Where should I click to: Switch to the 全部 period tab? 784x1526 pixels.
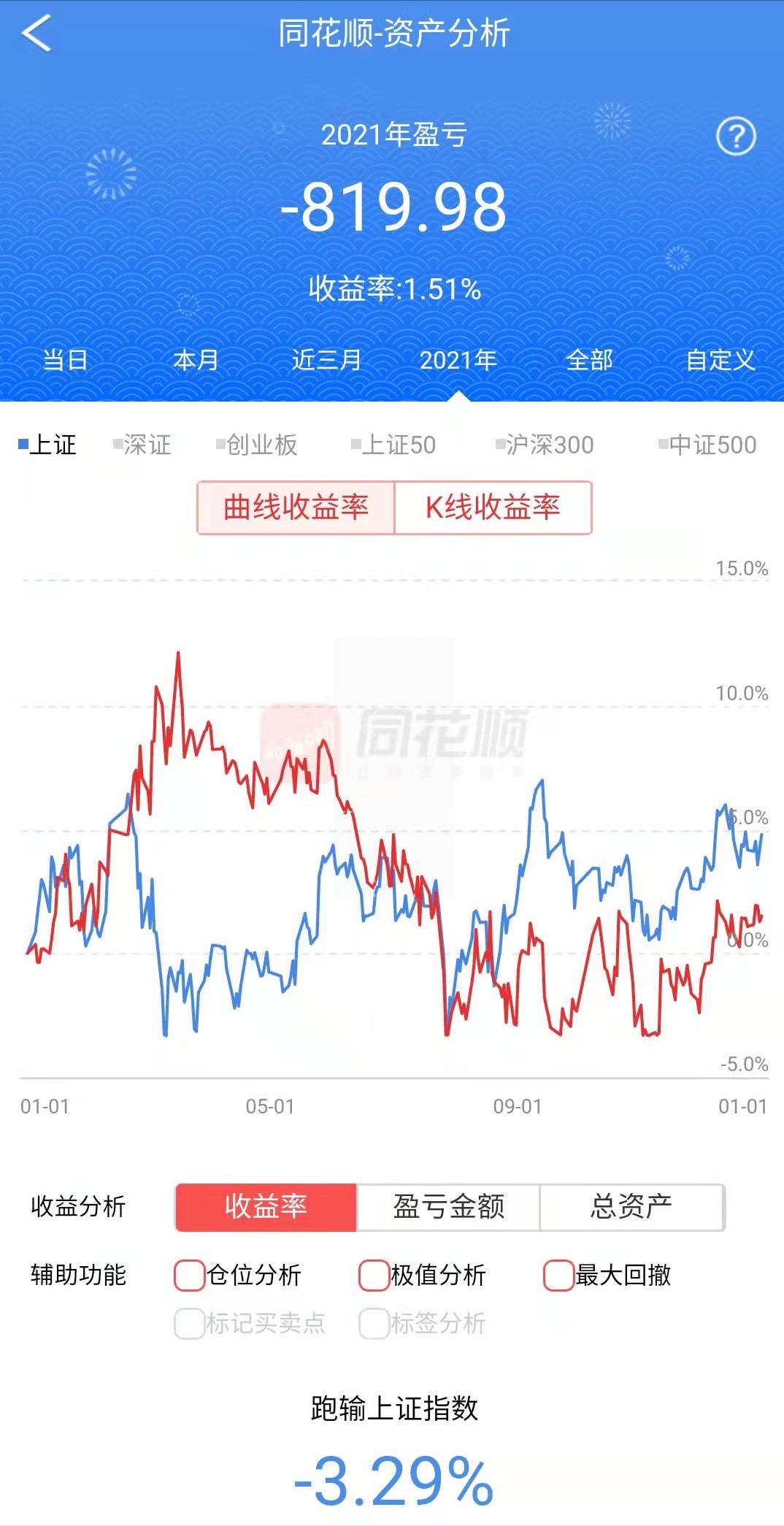(589, 360)
